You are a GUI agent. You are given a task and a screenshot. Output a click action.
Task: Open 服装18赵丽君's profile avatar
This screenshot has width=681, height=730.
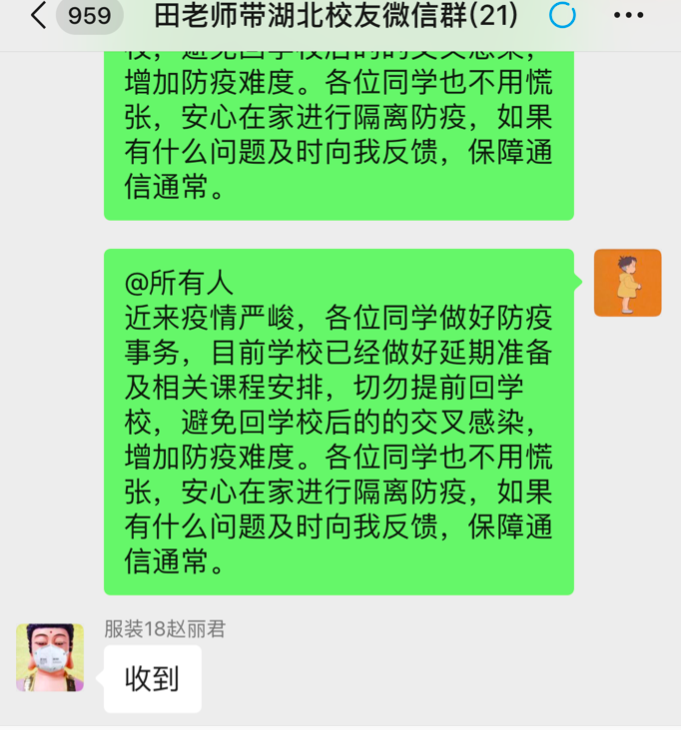[x=50, y=657]
